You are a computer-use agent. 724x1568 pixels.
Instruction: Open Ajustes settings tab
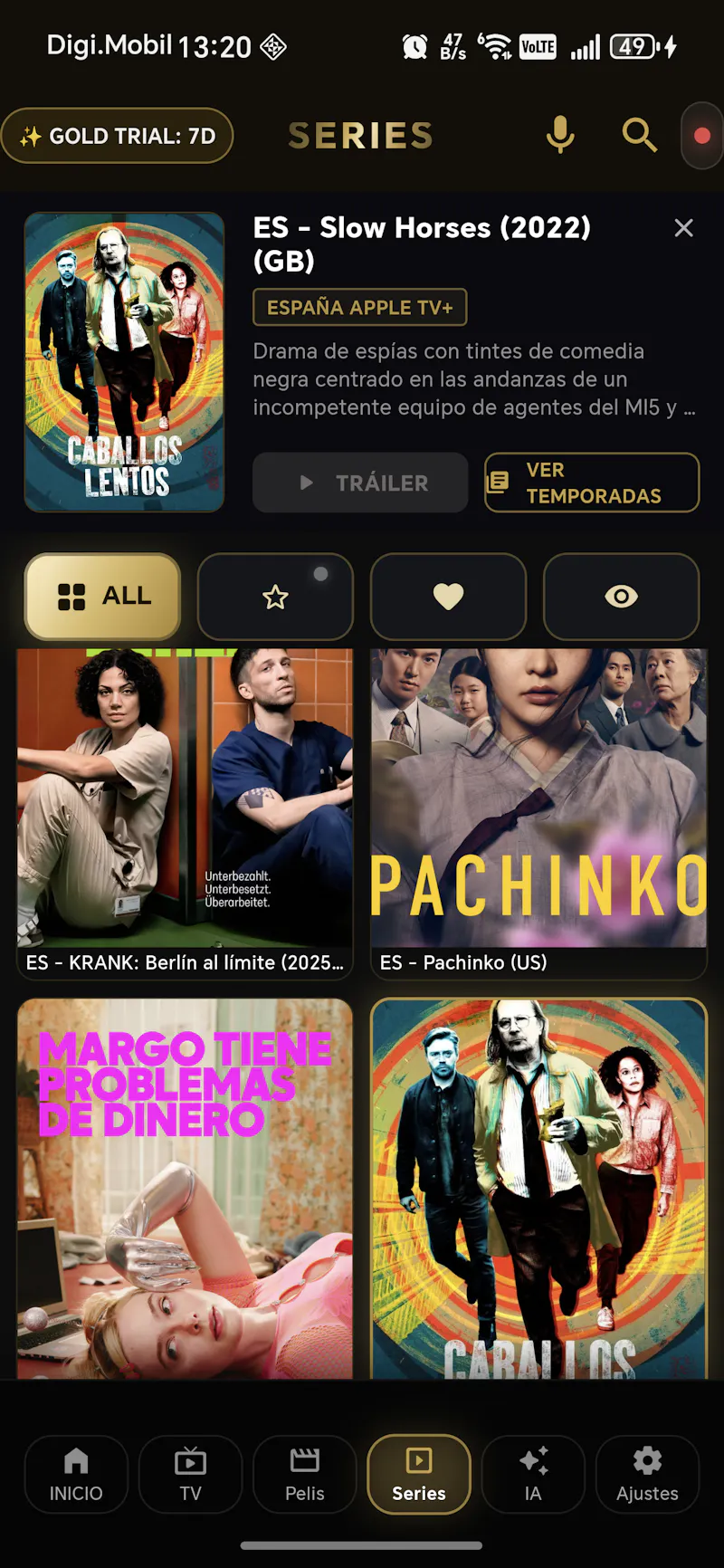point(647,1474)
